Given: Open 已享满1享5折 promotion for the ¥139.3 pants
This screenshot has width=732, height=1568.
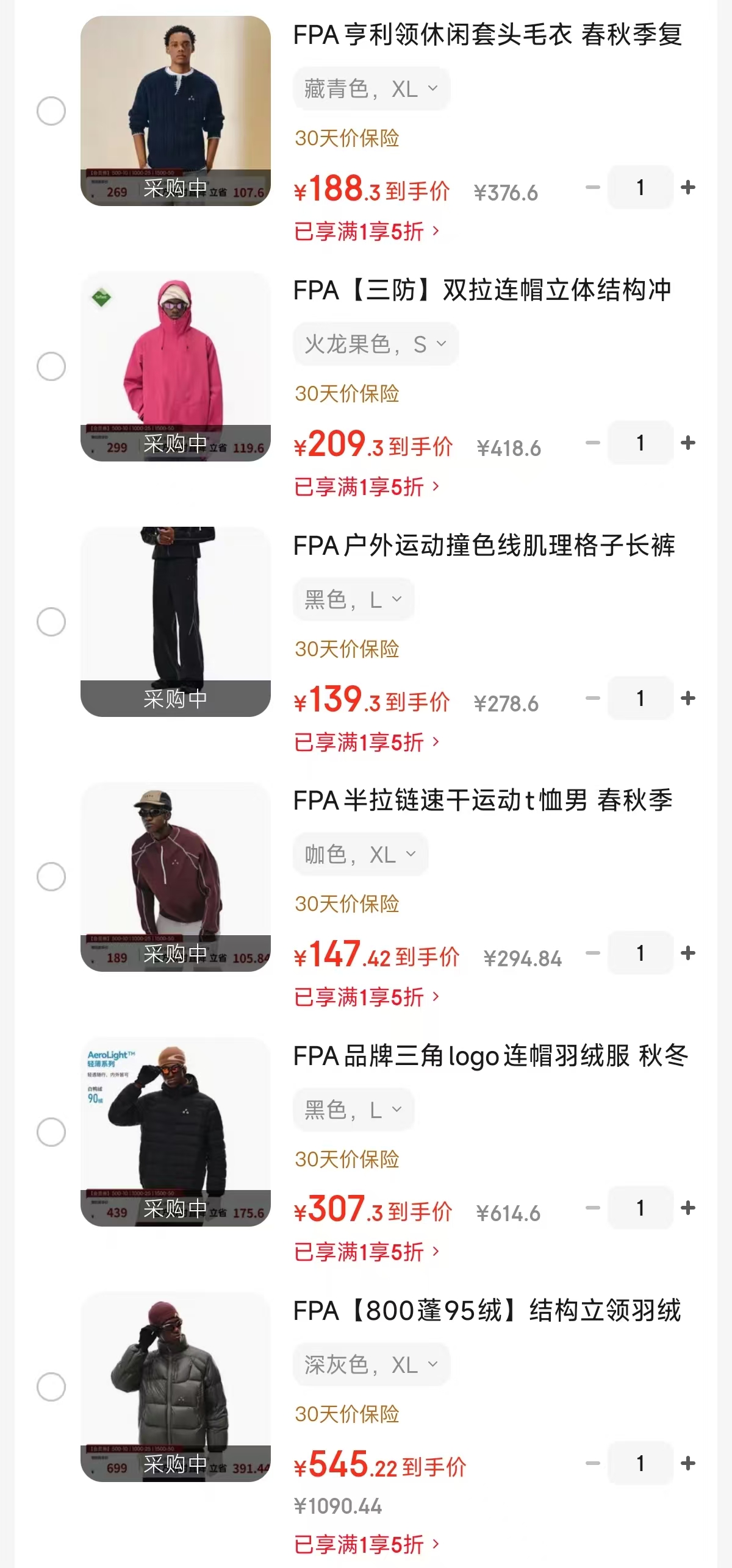Looking at the screenshot, I should point(366,743).
